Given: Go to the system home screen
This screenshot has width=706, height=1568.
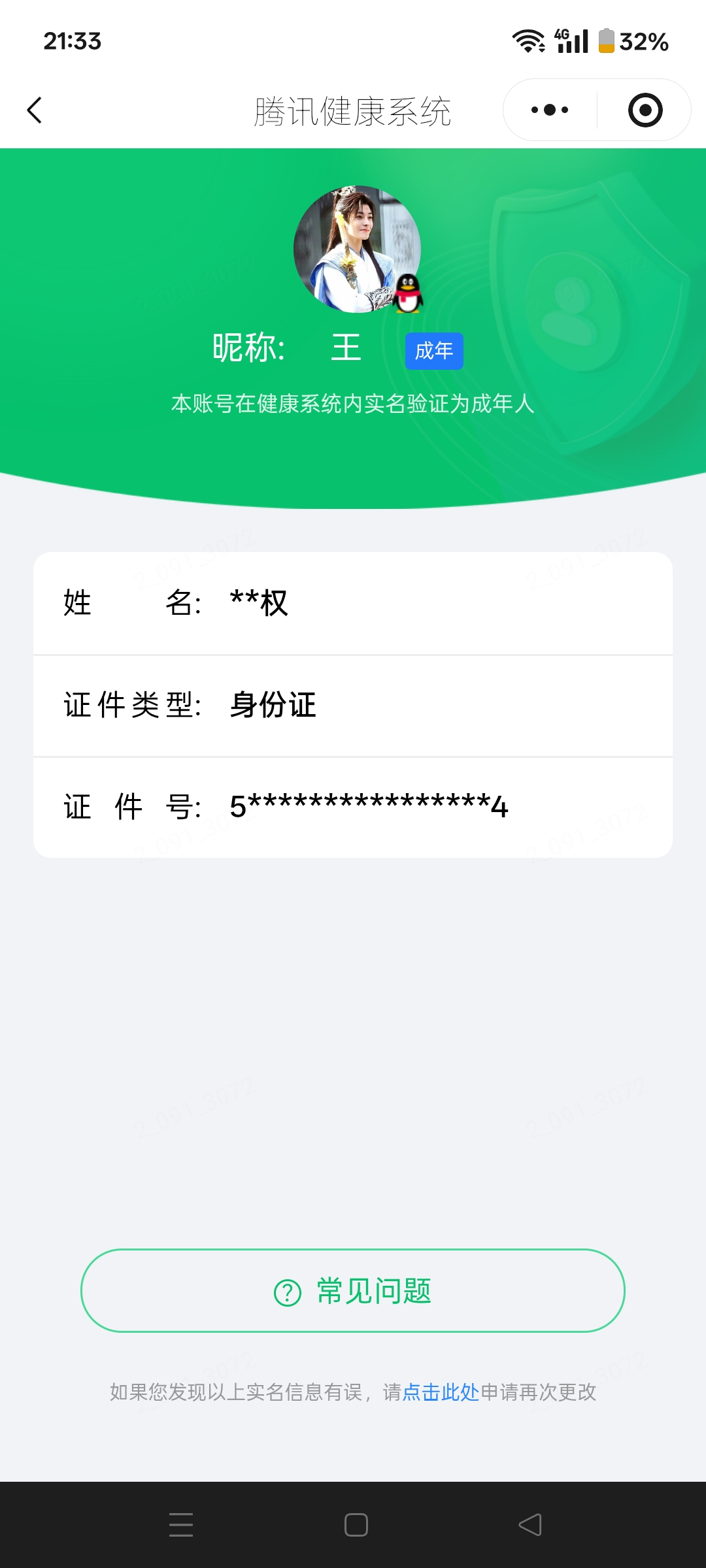Looking at the screenshot, I should pyautogui.click(x=356, y=1525).
